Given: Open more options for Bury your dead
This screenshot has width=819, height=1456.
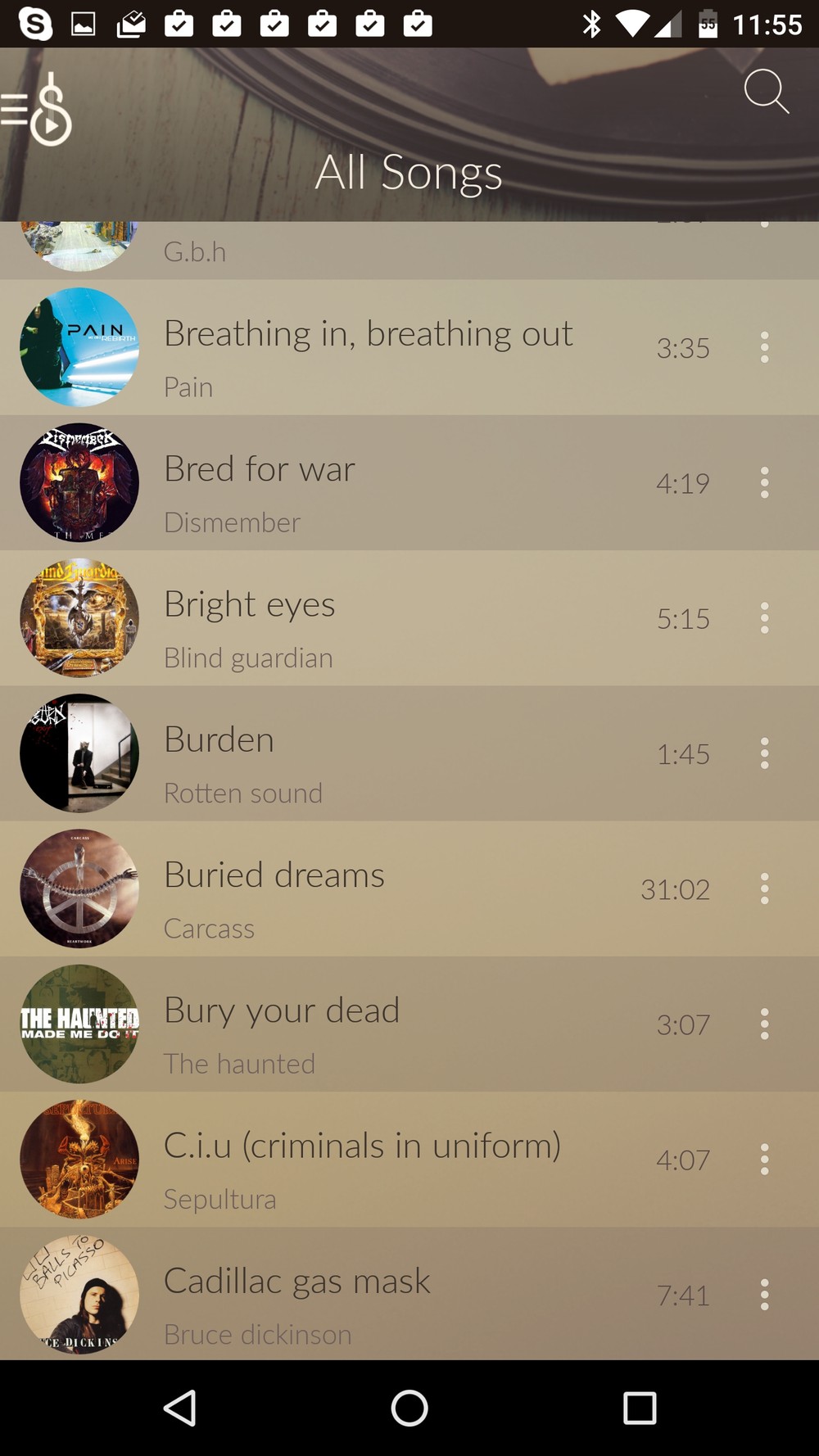Looking at the screenshot, I should (764, 1024).
